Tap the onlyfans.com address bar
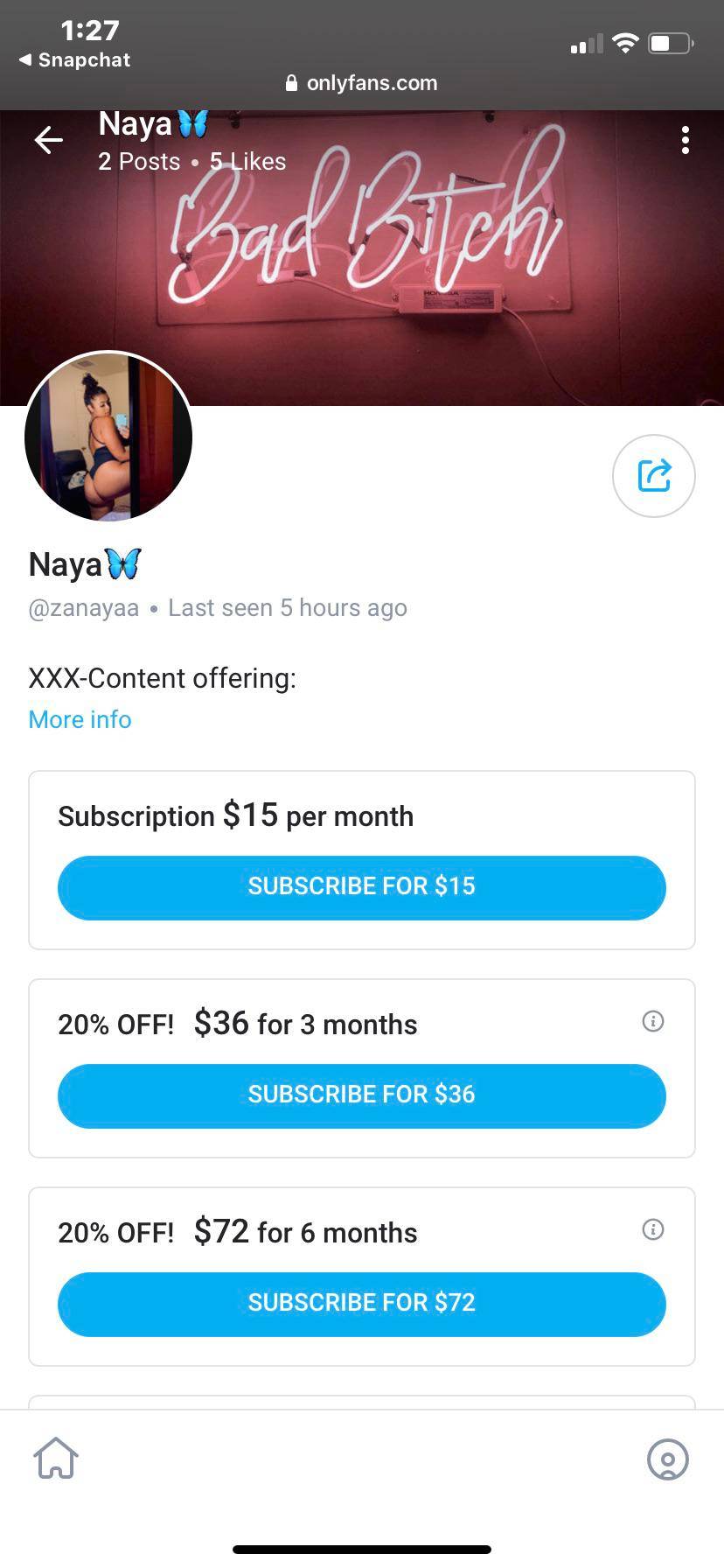Screen dimensions: 724x1568 click(362, 83)
